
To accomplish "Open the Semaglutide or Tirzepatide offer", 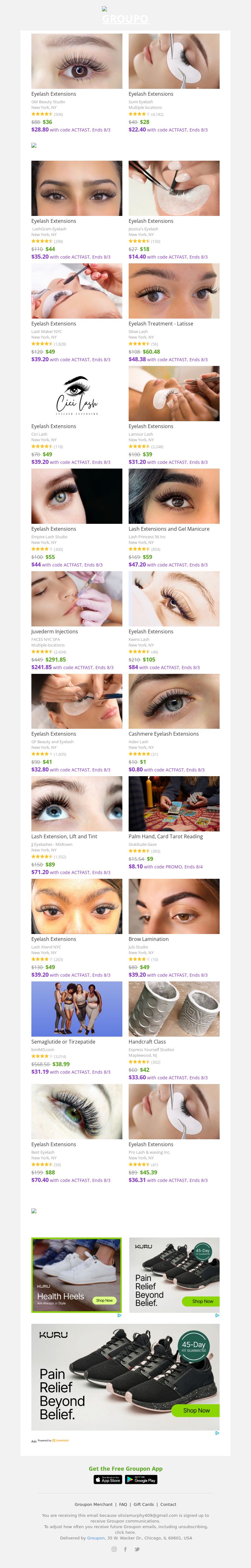I will pyautogui.click(x=76, y=1009).
